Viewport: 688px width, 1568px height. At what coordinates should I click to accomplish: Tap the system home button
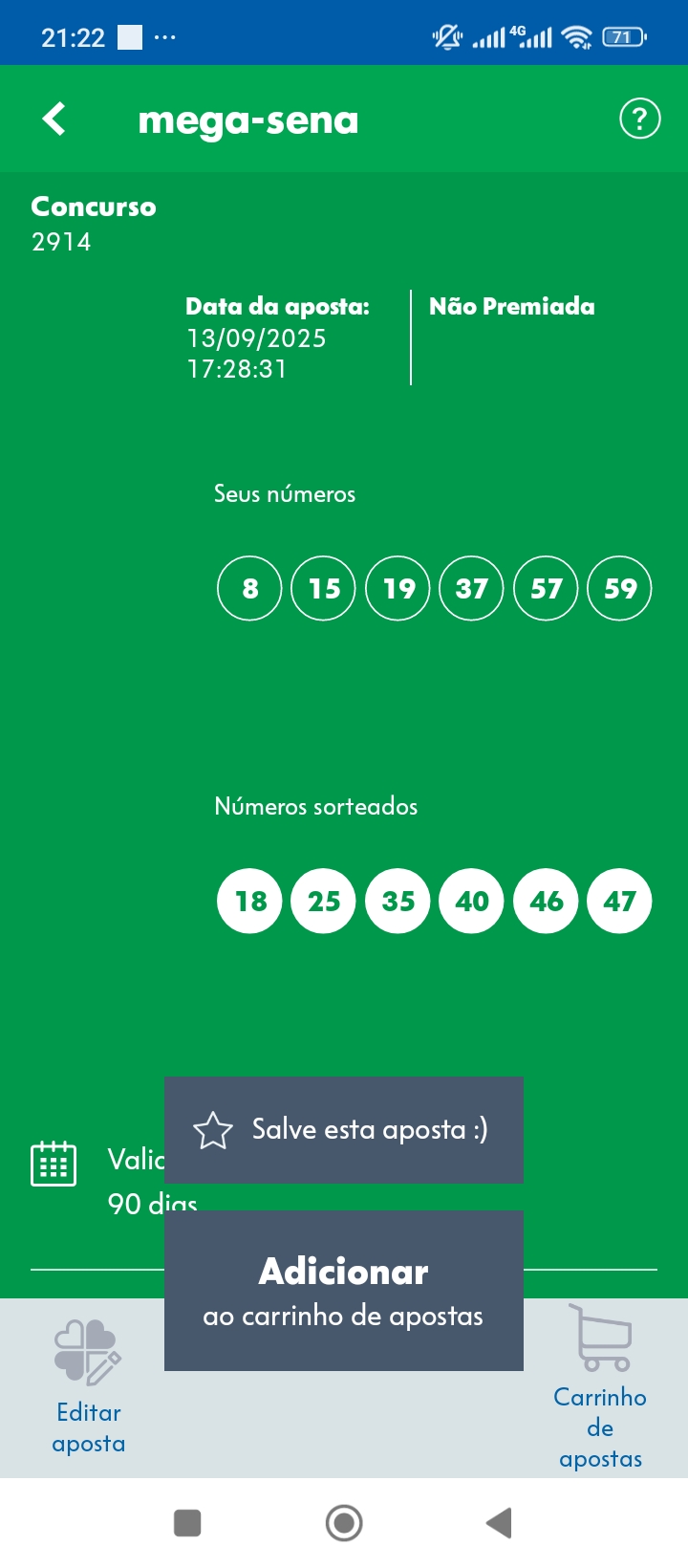point(344,1522)
